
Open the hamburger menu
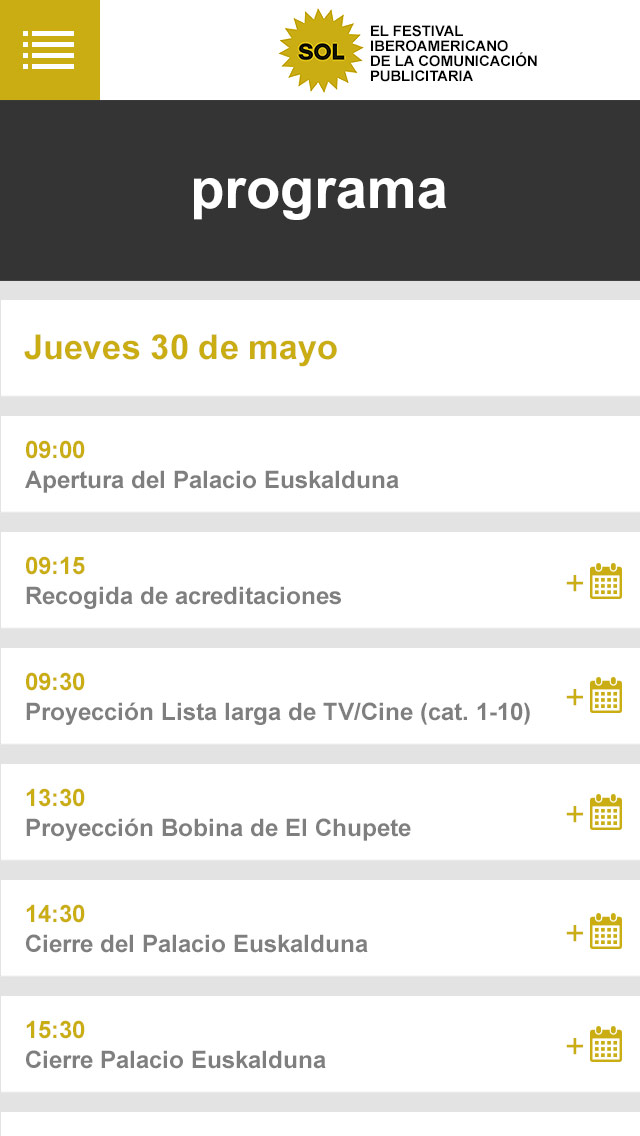click(x=49, y=49)
